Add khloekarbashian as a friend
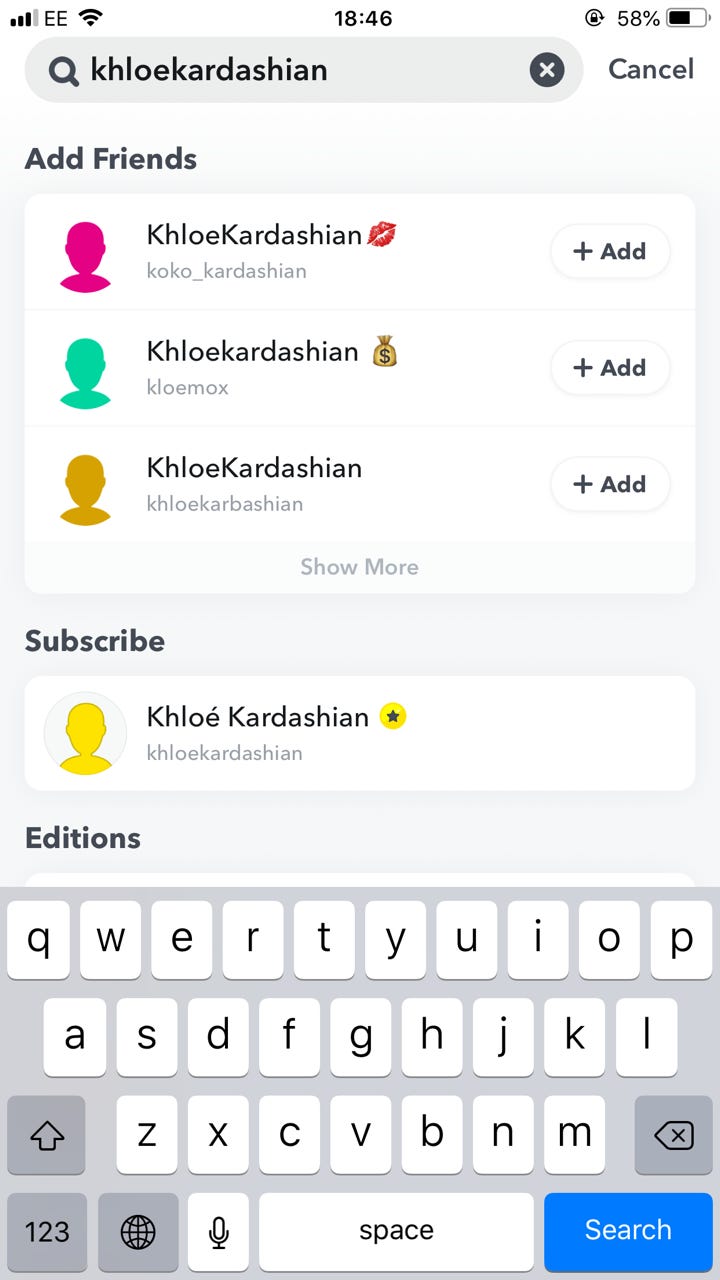The image size is (720, 1280). click(610, 484)
